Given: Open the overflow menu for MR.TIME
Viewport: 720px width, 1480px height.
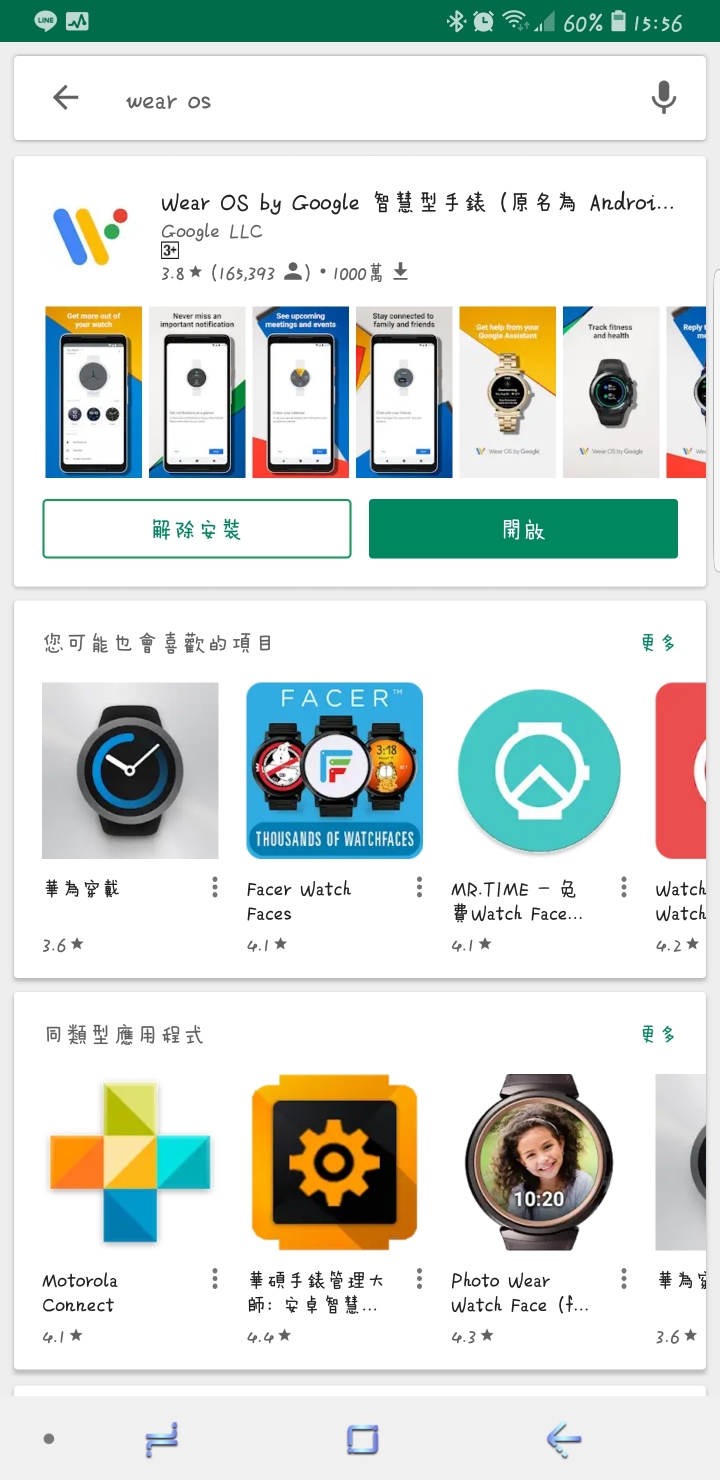Looking at the screenshot, I should tap(624, 887).
